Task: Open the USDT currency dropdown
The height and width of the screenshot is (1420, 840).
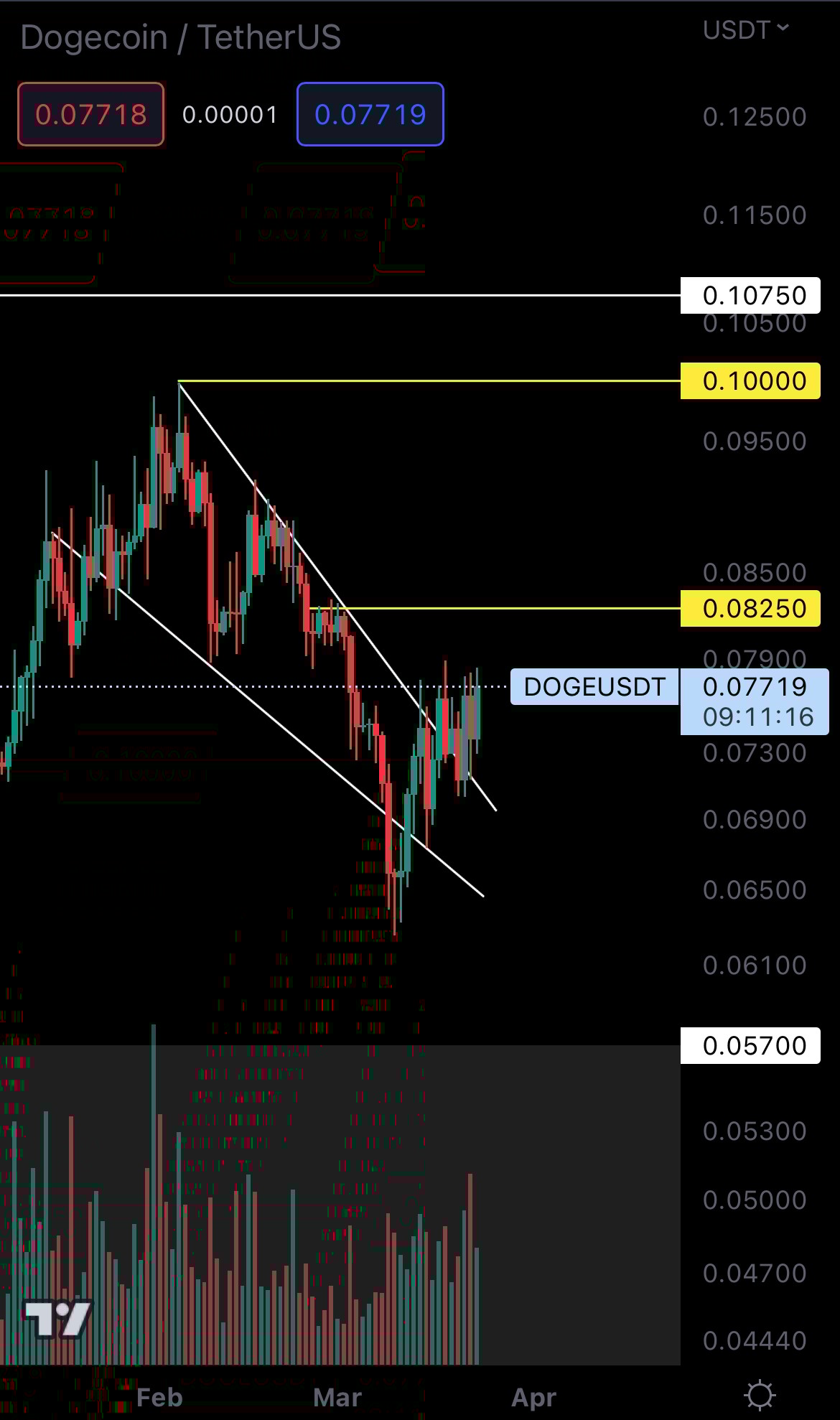Action: pyautogui.click(x=746, y=30)
